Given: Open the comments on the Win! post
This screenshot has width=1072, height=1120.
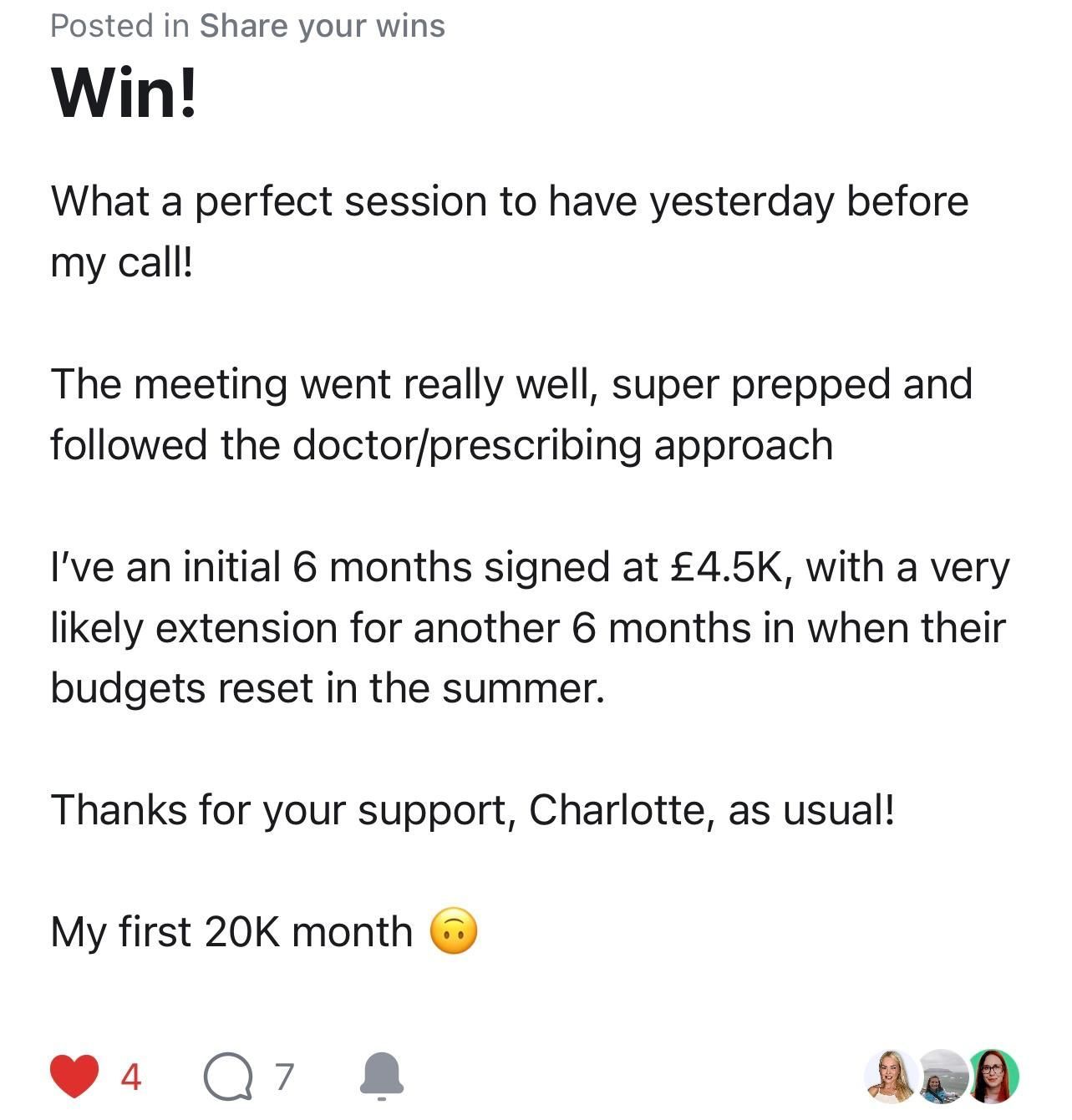Looking at the screenshot, I should pyautogui.click(x=228, y=1077).
